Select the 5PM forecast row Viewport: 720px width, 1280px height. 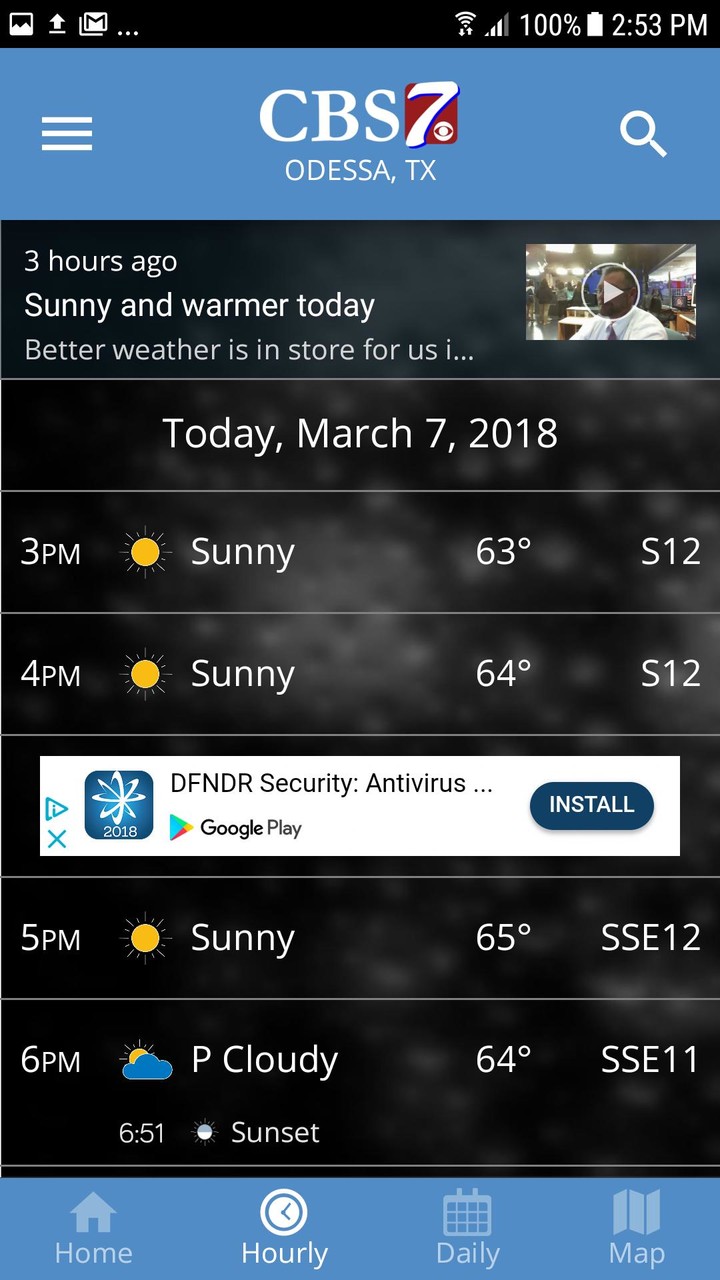360,938
